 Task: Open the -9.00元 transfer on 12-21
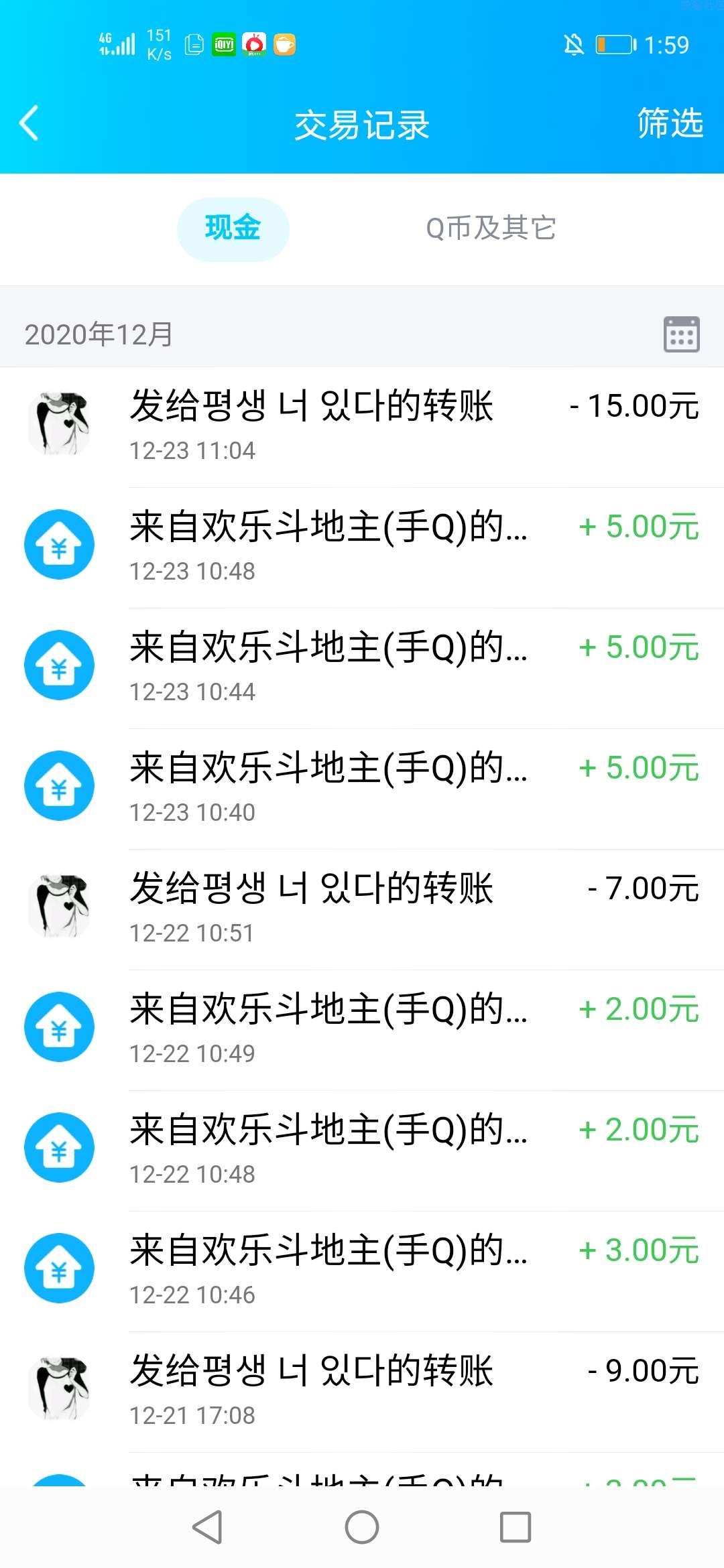(x=362, y=1392)
